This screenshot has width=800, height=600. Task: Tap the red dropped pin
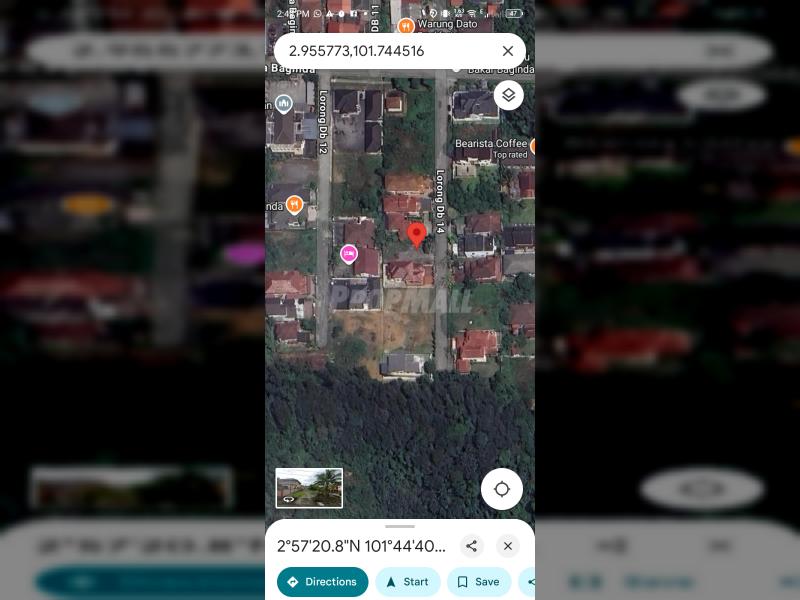tap(417, 235)
